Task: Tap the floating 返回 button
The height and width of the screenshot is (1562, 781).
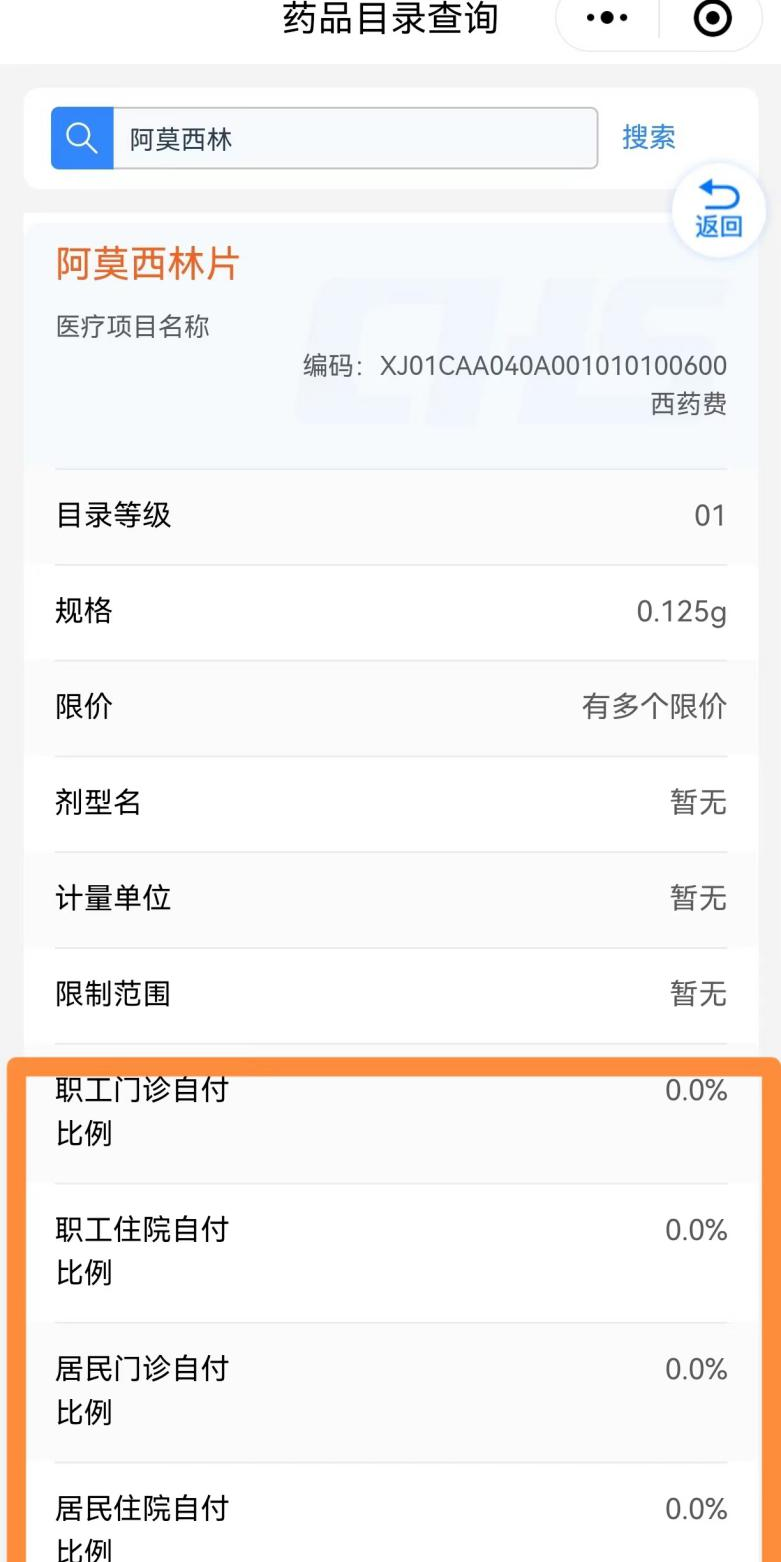Action: [x=719, y=210]
